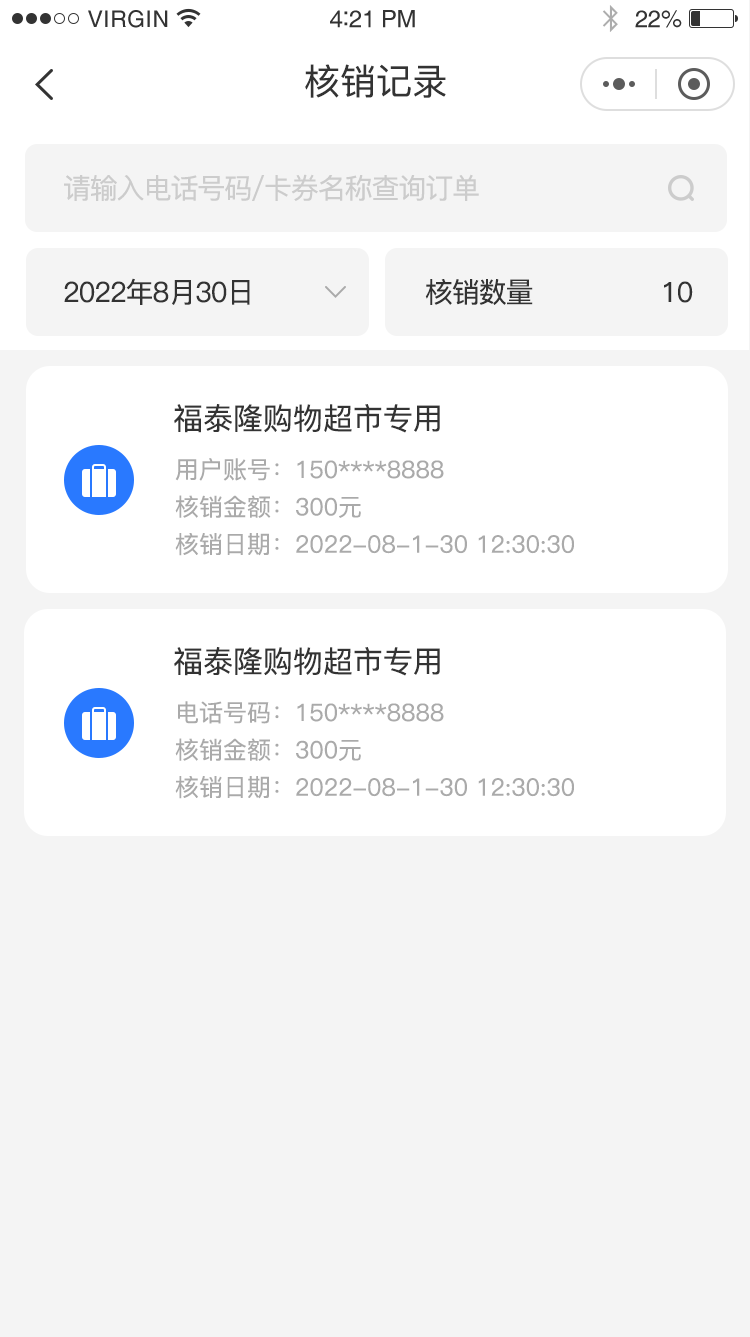The width and height of the screenshot is (750, 1337).
Task: Tap the search magnifier icon
Action: point(680,188)
